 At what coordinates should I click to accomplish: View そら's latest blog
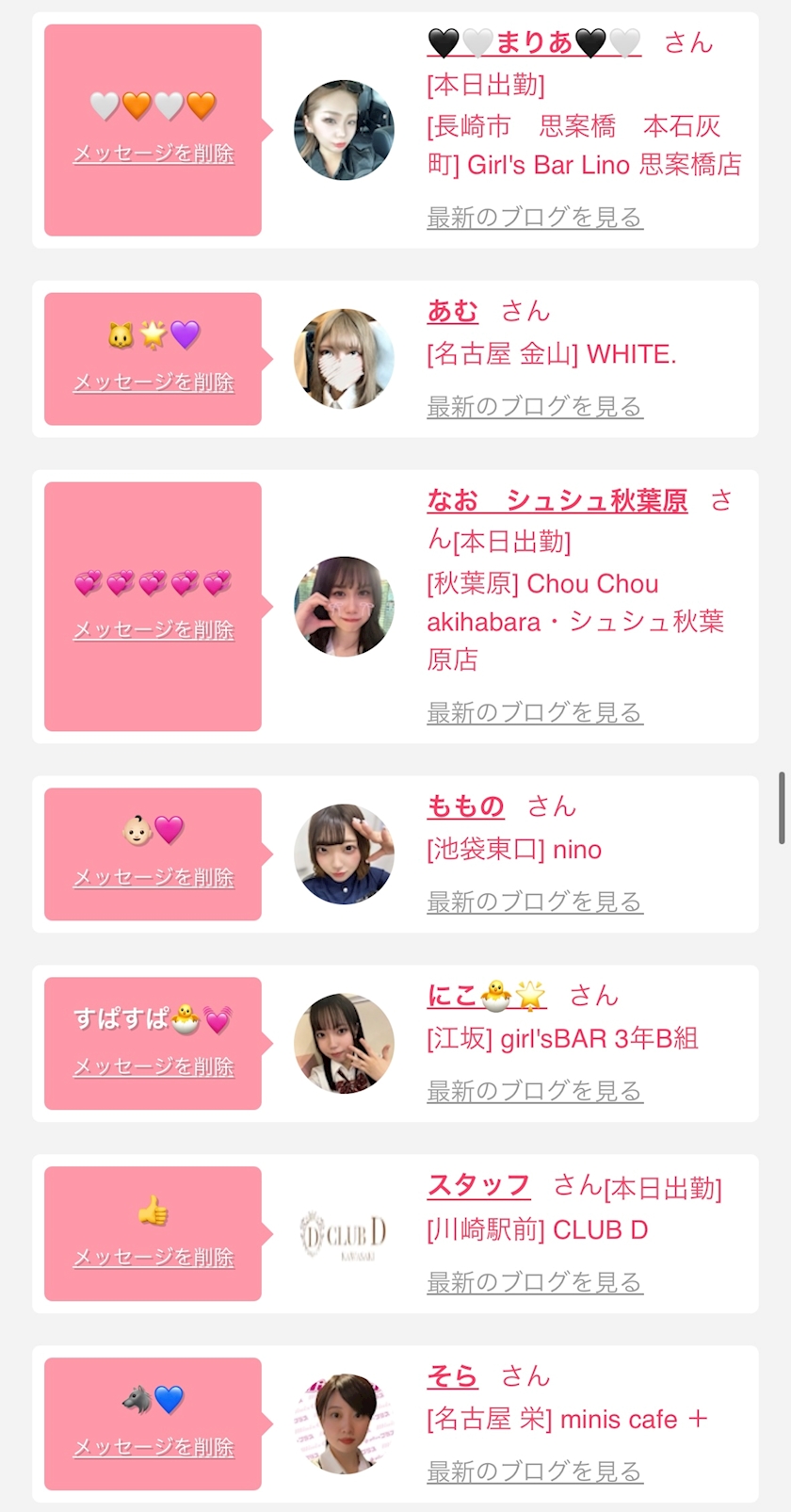pos(534,1471)
